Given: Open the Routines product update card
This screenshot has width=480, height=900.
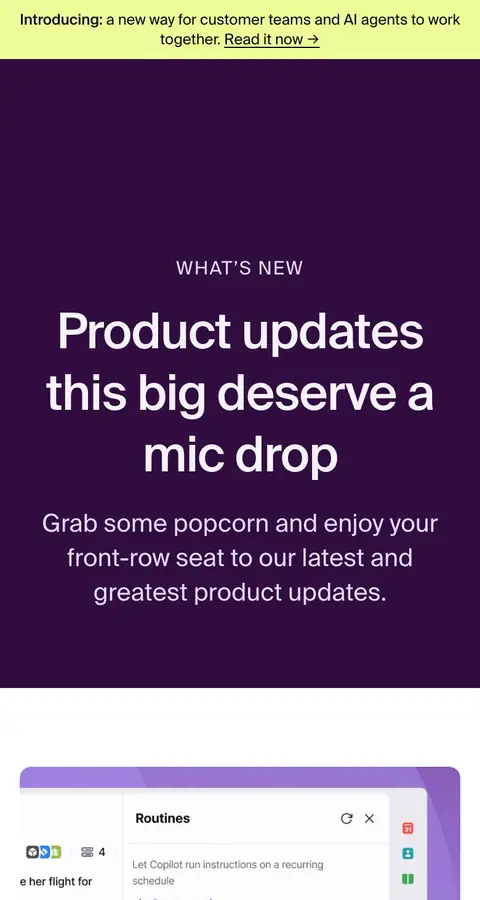Looking at the screenshot, I should 240,833.
